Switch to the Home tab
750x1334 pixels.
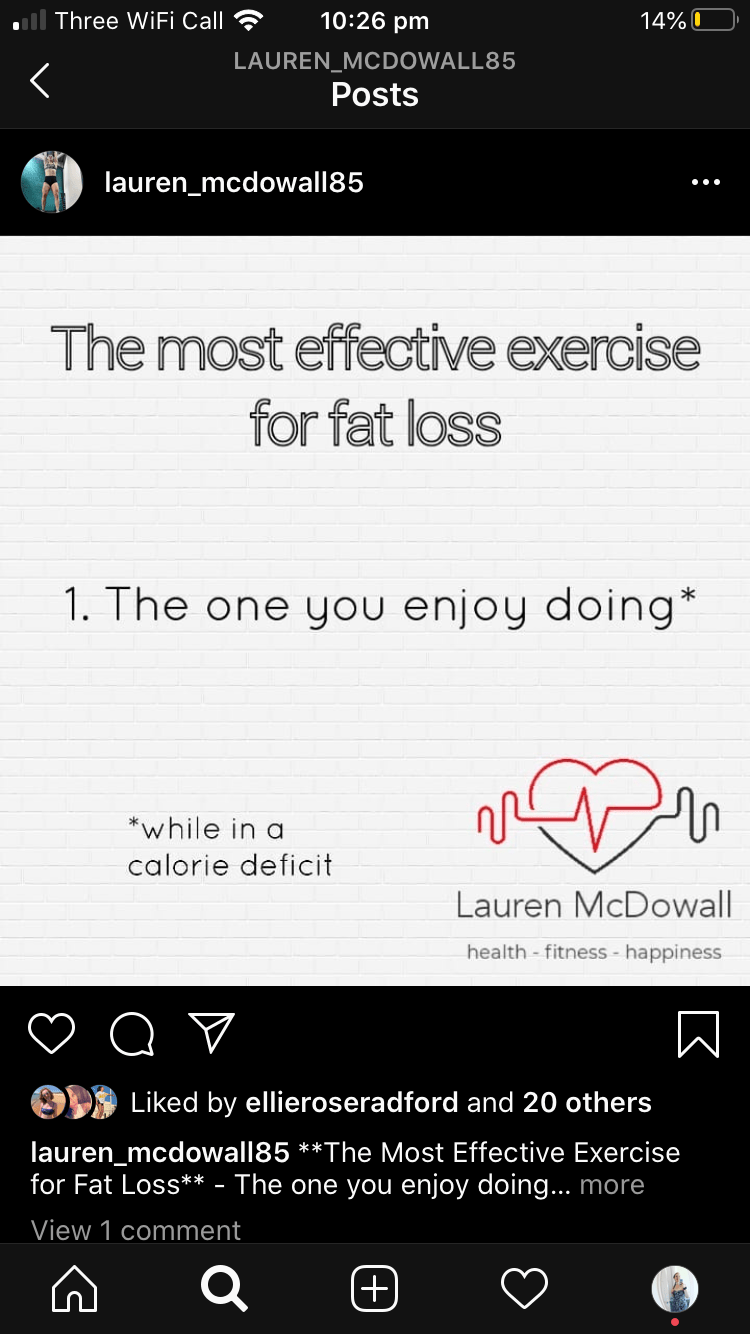pyautogui.click(x=75, y=1289)
